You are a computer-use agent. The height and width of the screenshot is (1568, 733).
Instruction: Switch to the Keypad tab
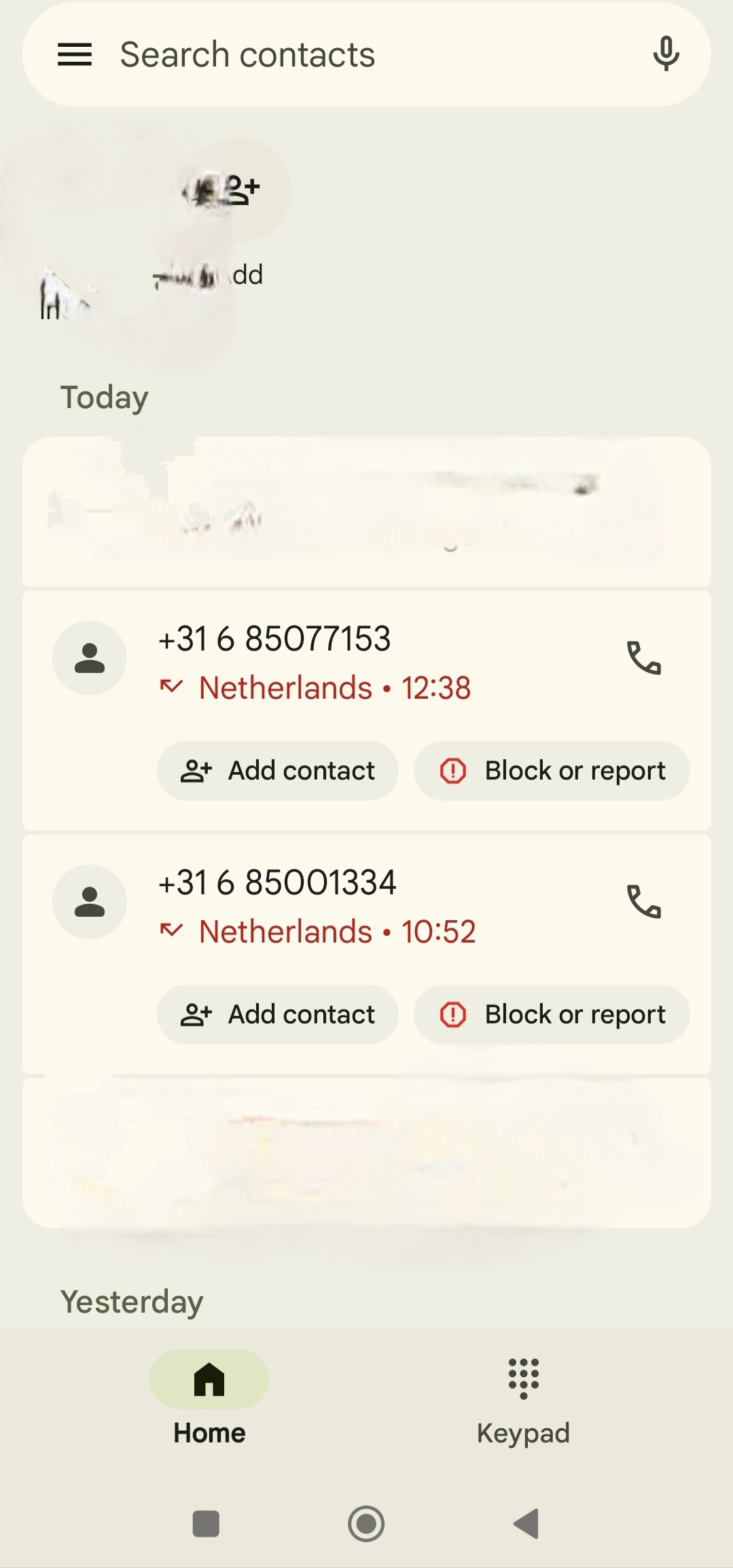click(523, 1400)
